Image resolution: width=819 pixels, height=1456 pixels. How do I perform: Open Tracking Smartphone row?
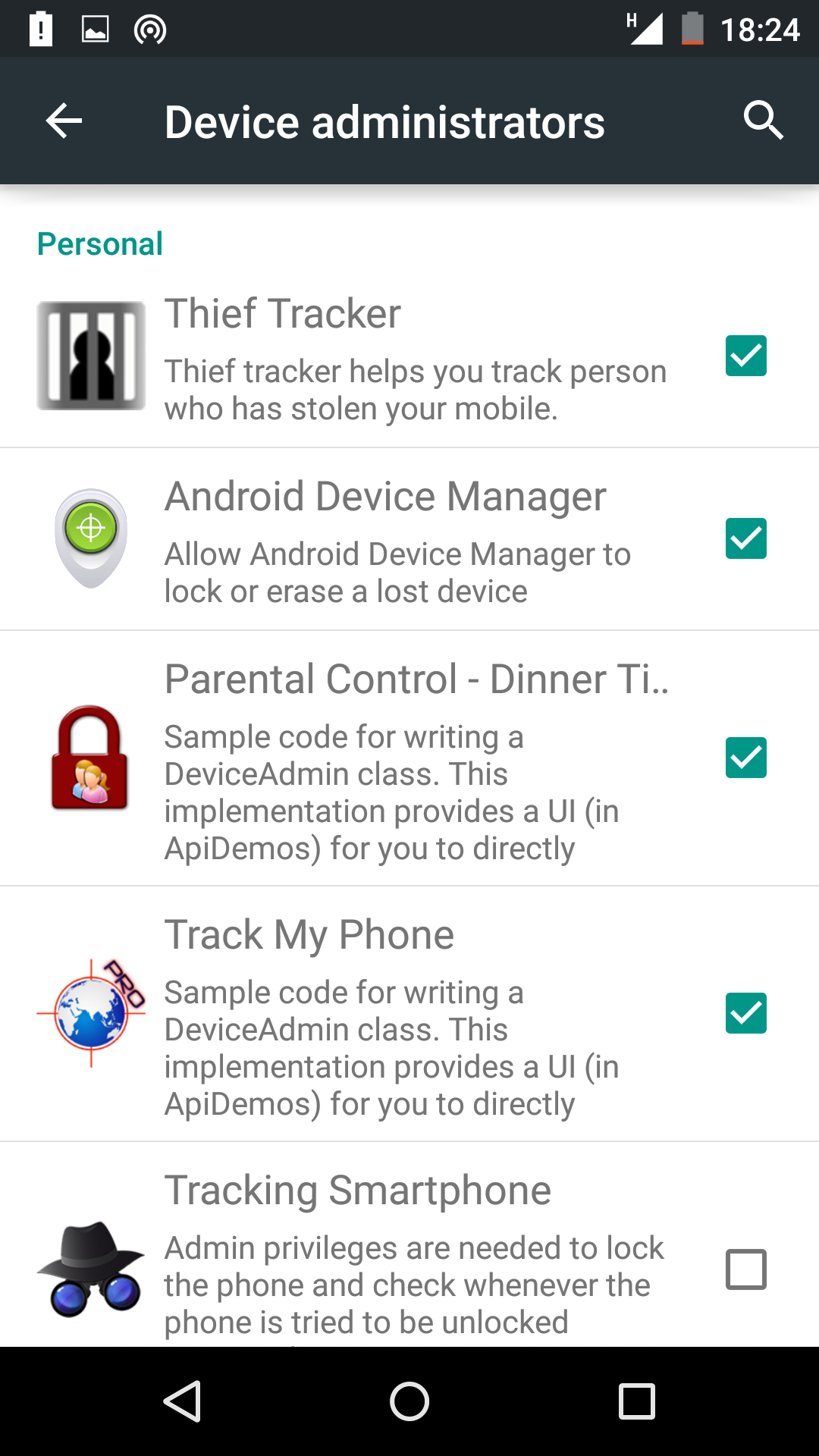tap(409, 1244)
